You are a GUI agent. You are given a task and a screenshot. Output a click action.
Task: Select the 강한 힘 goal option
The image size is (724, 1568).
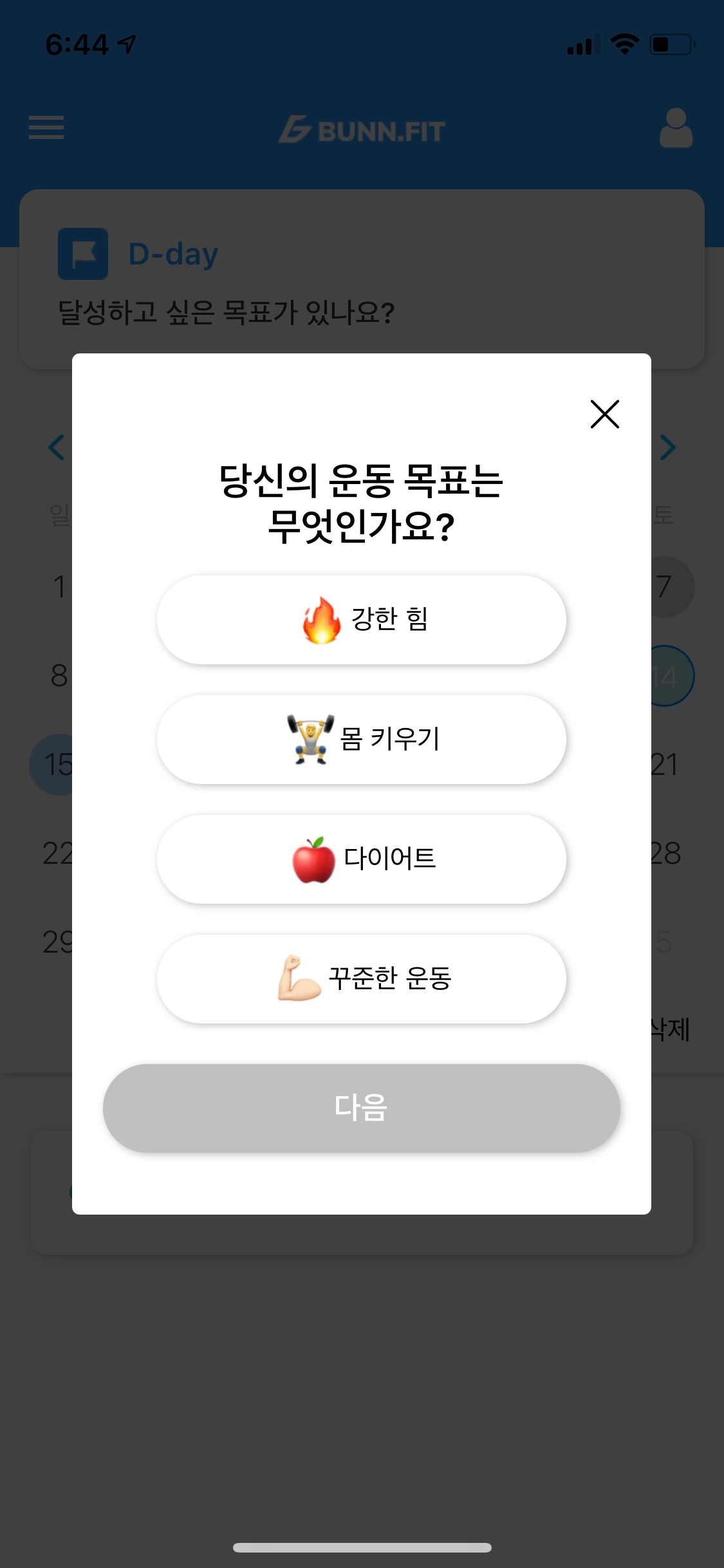(x=362, y=620)
